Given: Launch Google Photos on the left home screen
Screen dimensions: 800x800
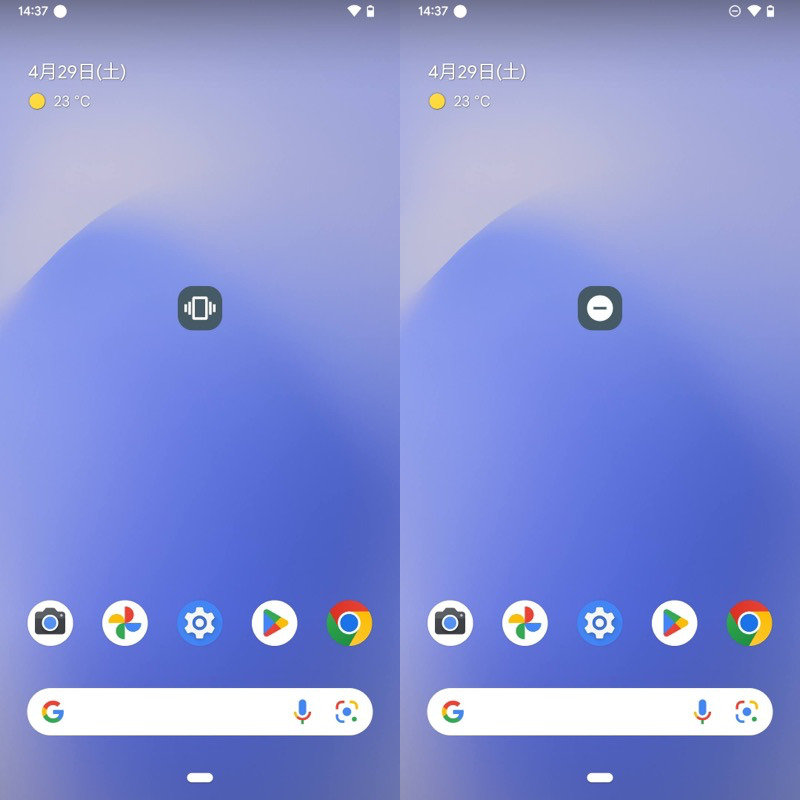Looking at the screenshot, I should point(125,623).
